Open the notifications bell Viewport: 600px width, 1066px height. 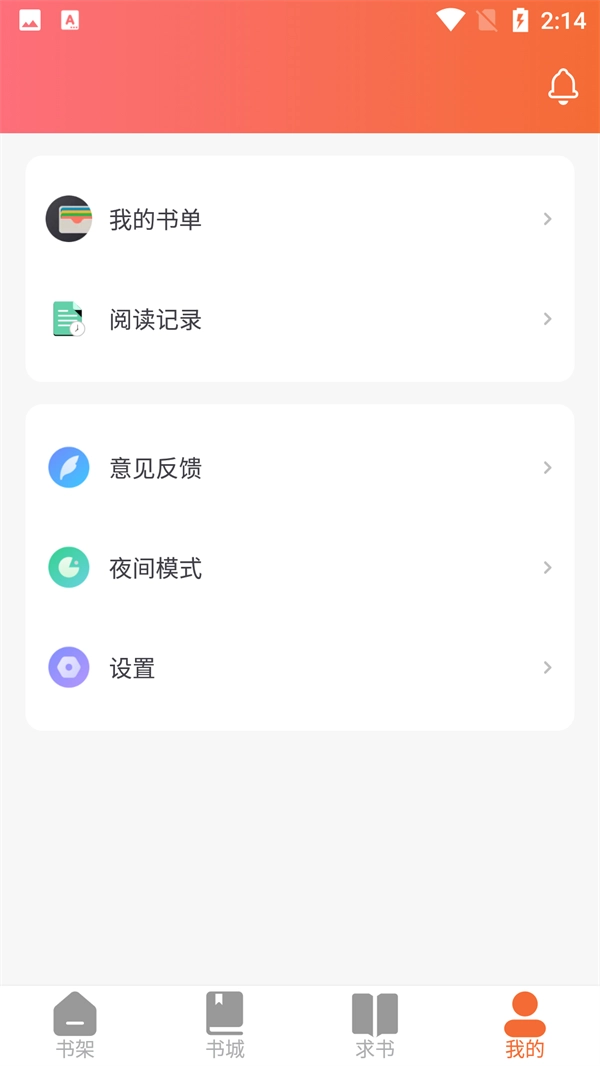(x=563, y=87)
